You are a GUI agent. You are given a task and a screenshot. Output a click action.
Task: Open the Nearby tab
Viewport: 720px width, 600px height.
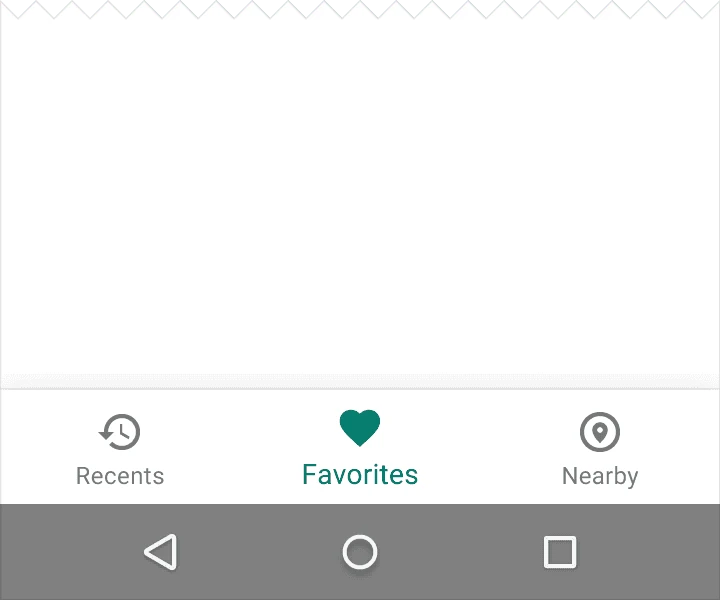(x=600, y=448)
